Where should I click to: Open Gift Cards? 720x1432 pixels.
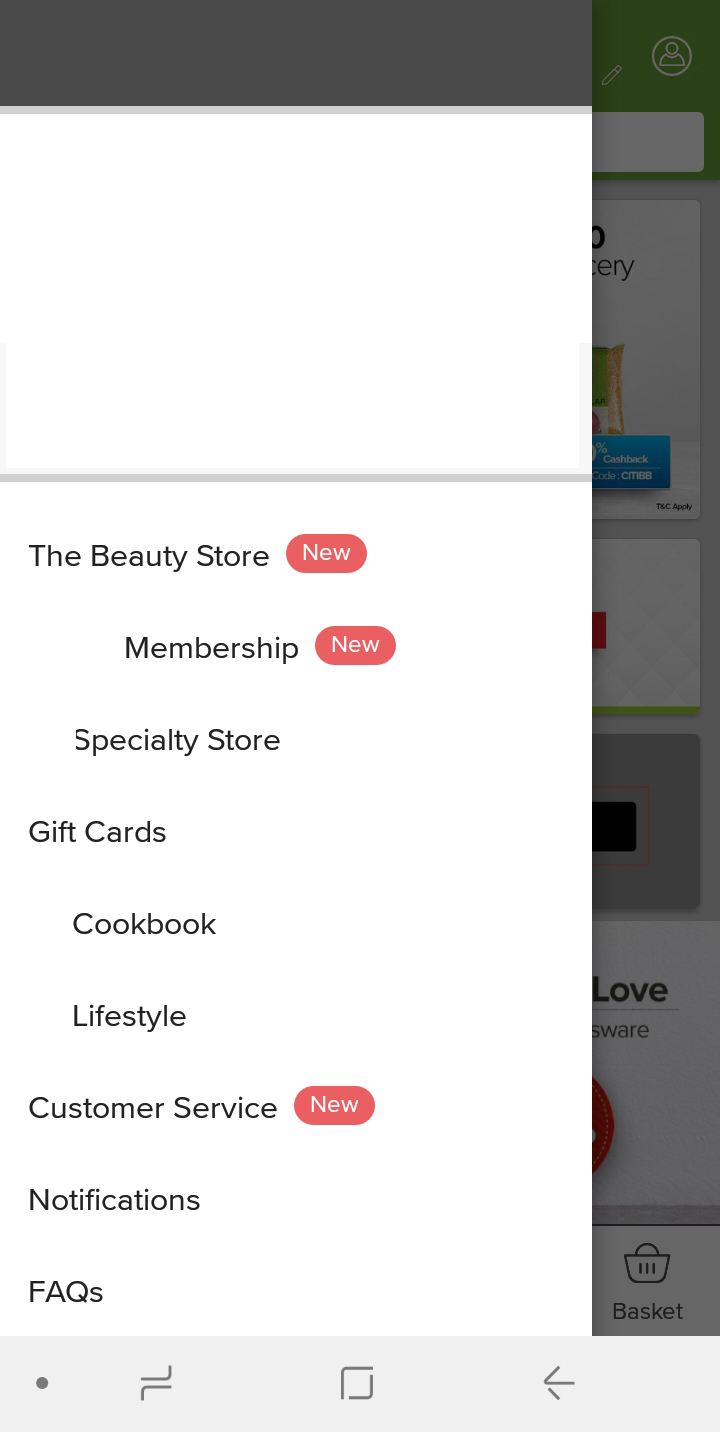pos(97,832)
